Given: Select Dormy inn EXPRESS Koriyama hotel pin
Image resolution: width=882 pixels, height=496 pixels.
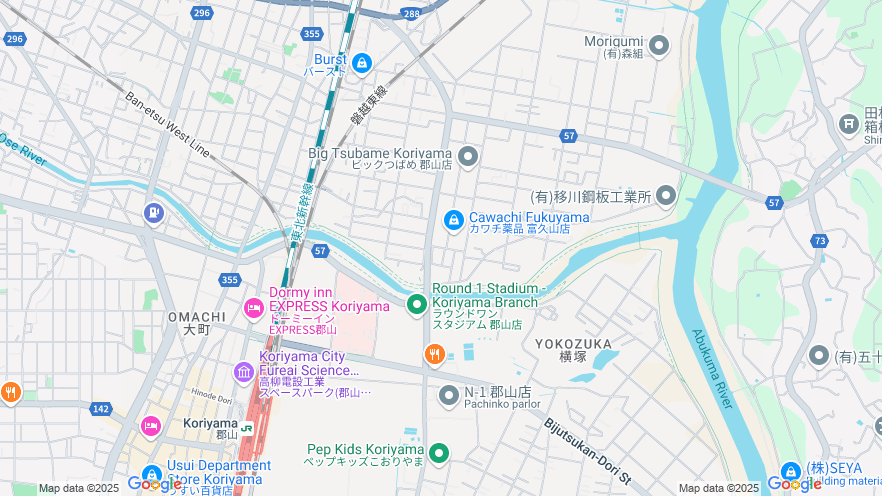Looking at the screenshot, I should (254, 305).
